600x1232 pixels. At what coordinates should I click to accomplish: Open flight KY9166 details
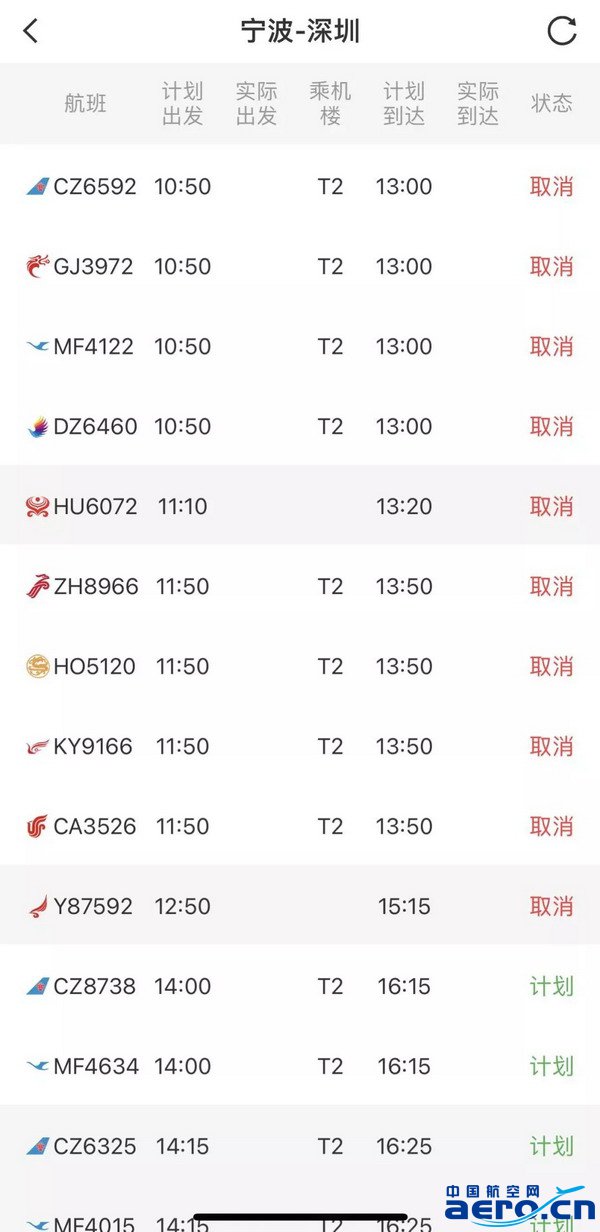point(300,746)
